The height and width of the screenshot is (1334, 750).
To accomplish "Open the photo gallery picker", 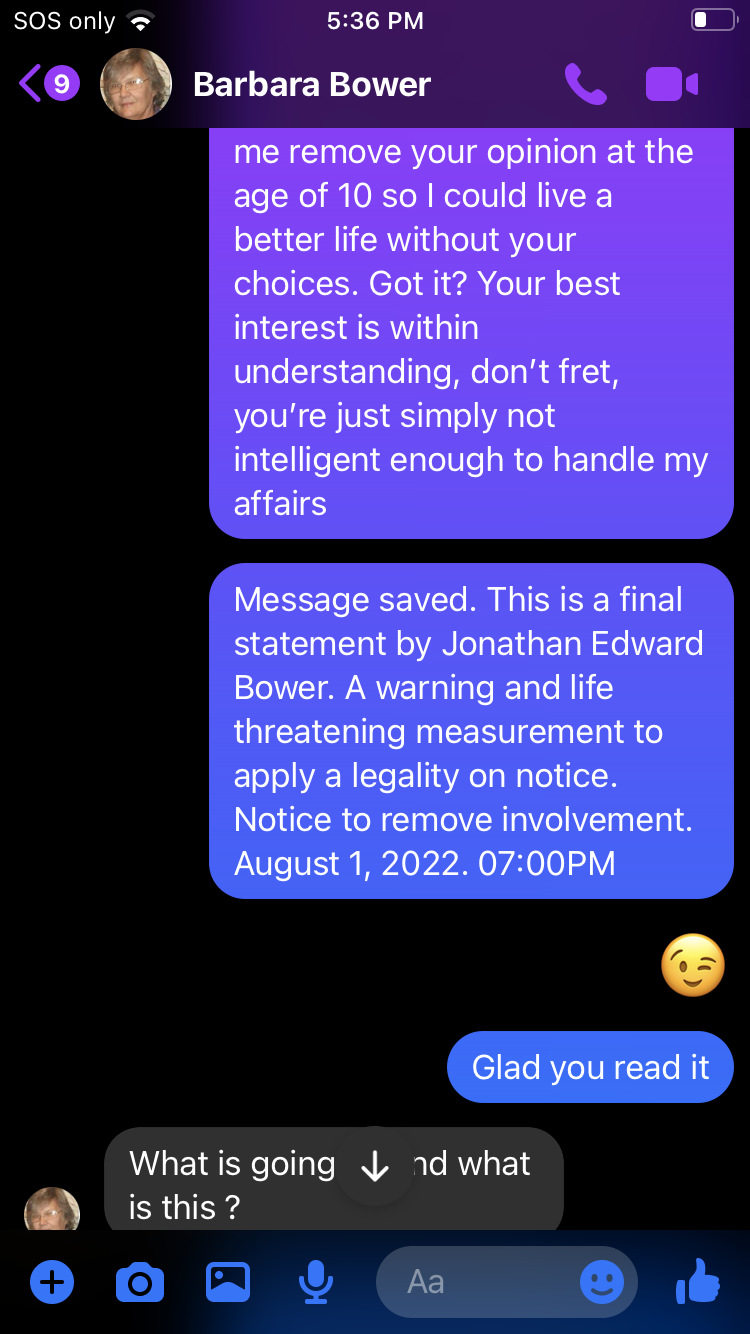I will pyautogui.click(x=228, y=1281).
